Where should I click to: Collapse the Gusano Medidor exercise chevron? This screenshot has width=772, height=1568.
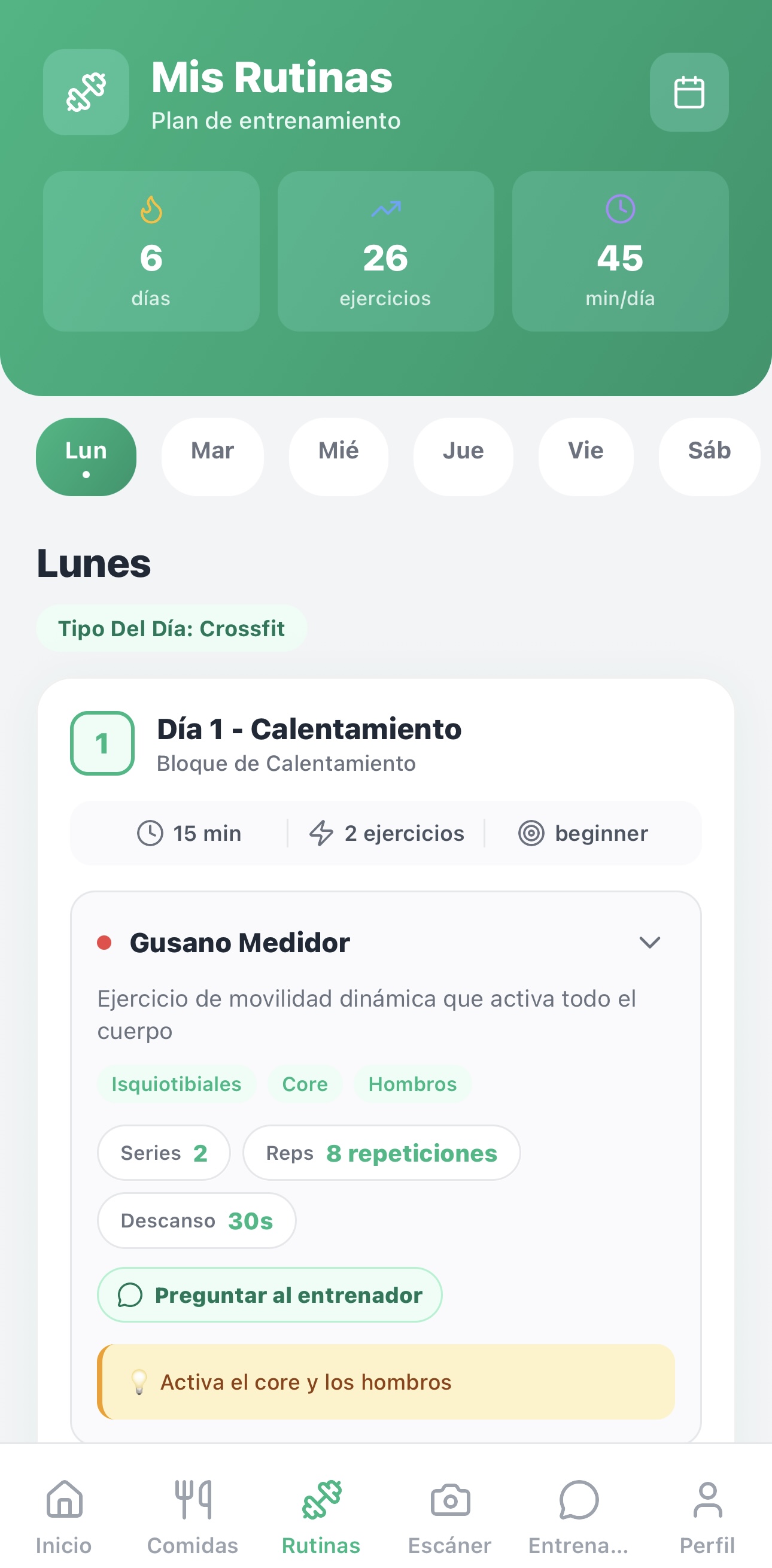point(650,942)
